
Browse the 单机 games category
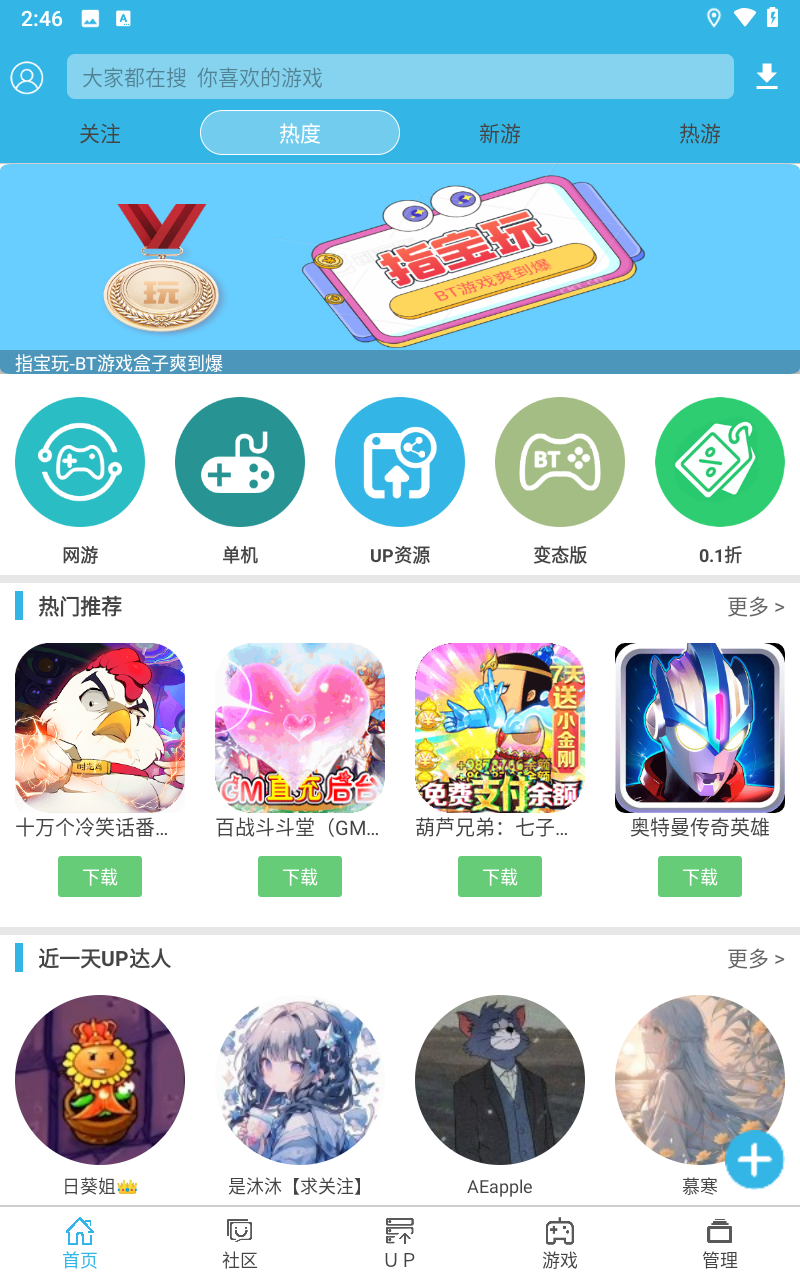(x=240, y=462)
